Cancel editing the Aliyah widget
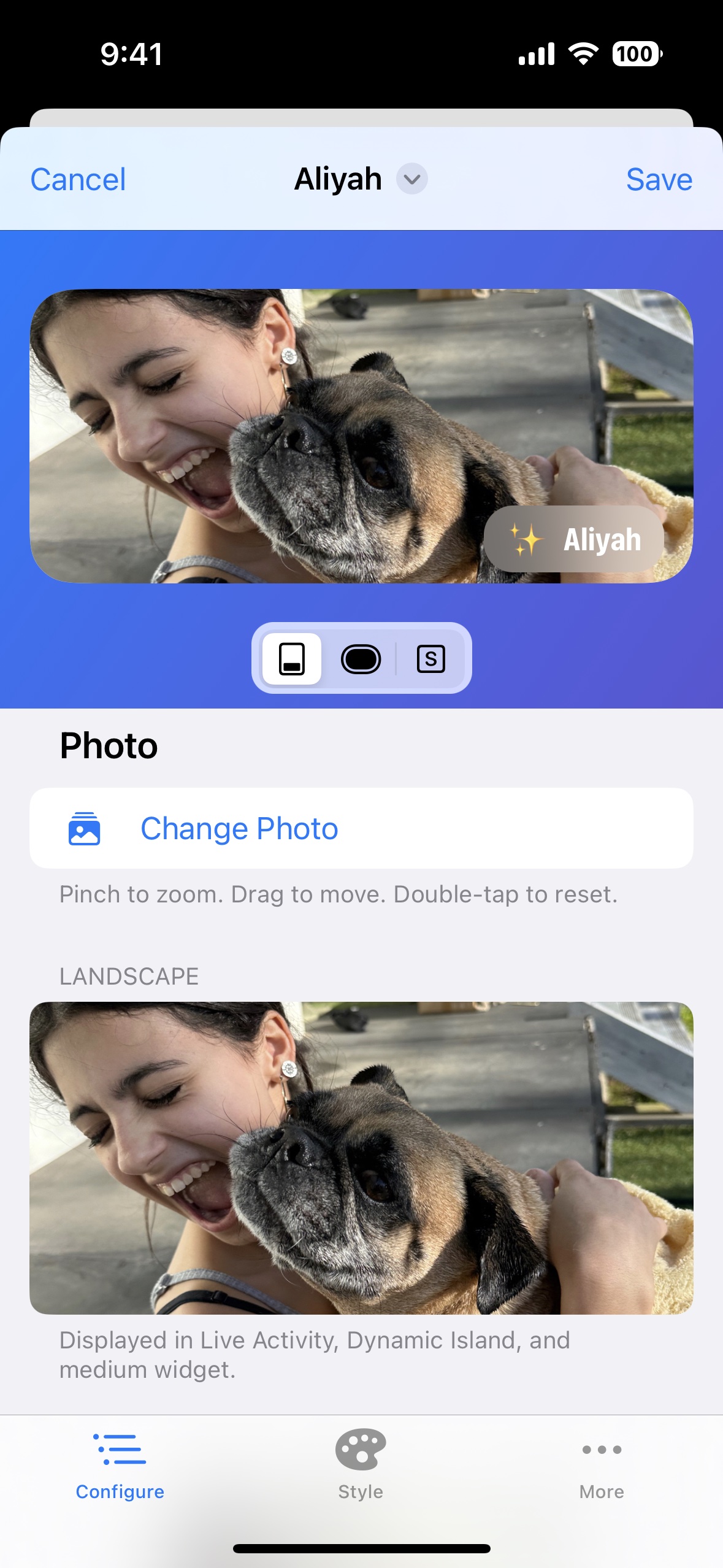723x1568 pixels. coord(78,180)
